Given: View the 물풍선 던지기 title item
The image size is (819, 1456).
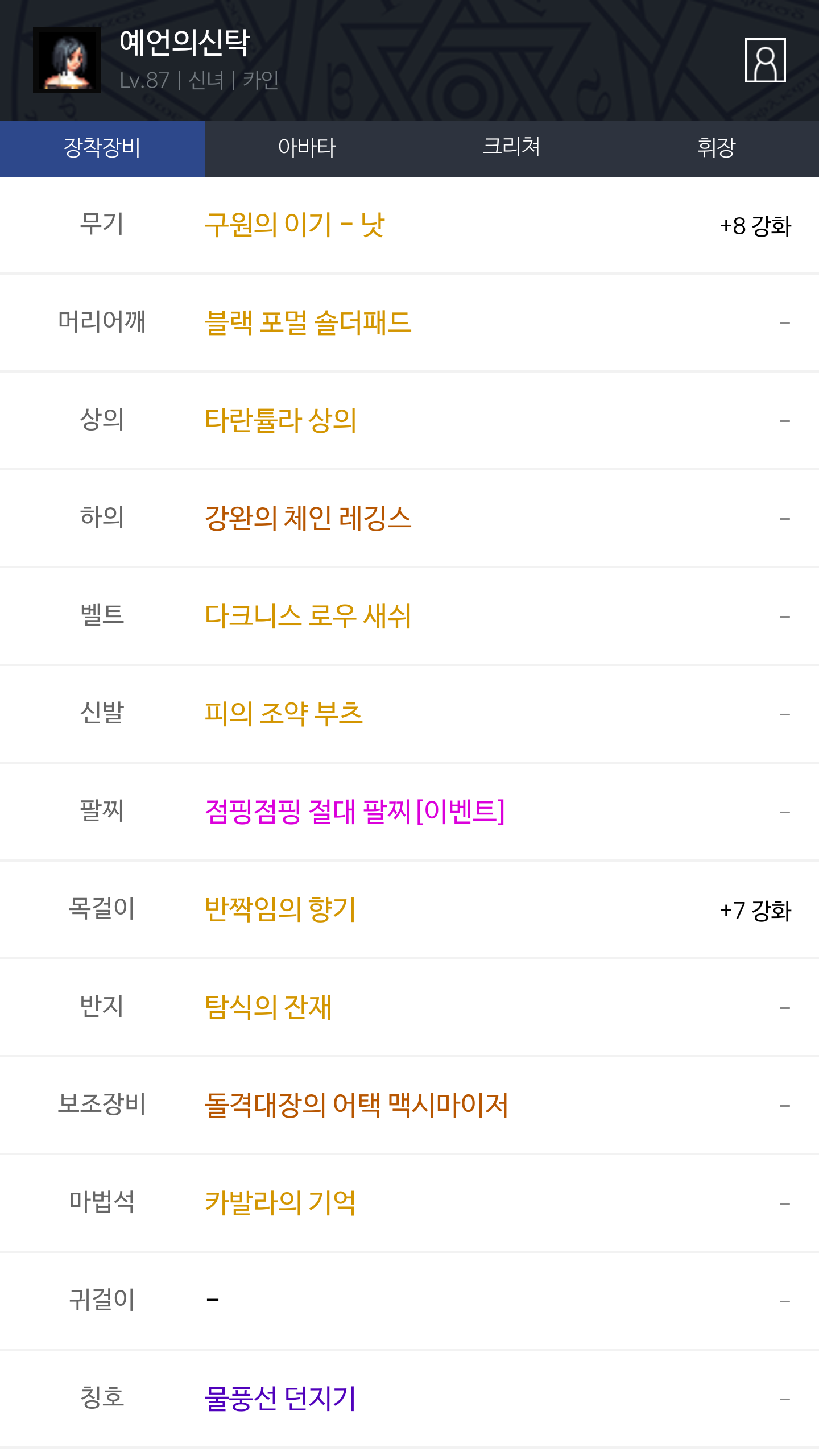Looking at the screenshot, I should [x=280, y=1399].
